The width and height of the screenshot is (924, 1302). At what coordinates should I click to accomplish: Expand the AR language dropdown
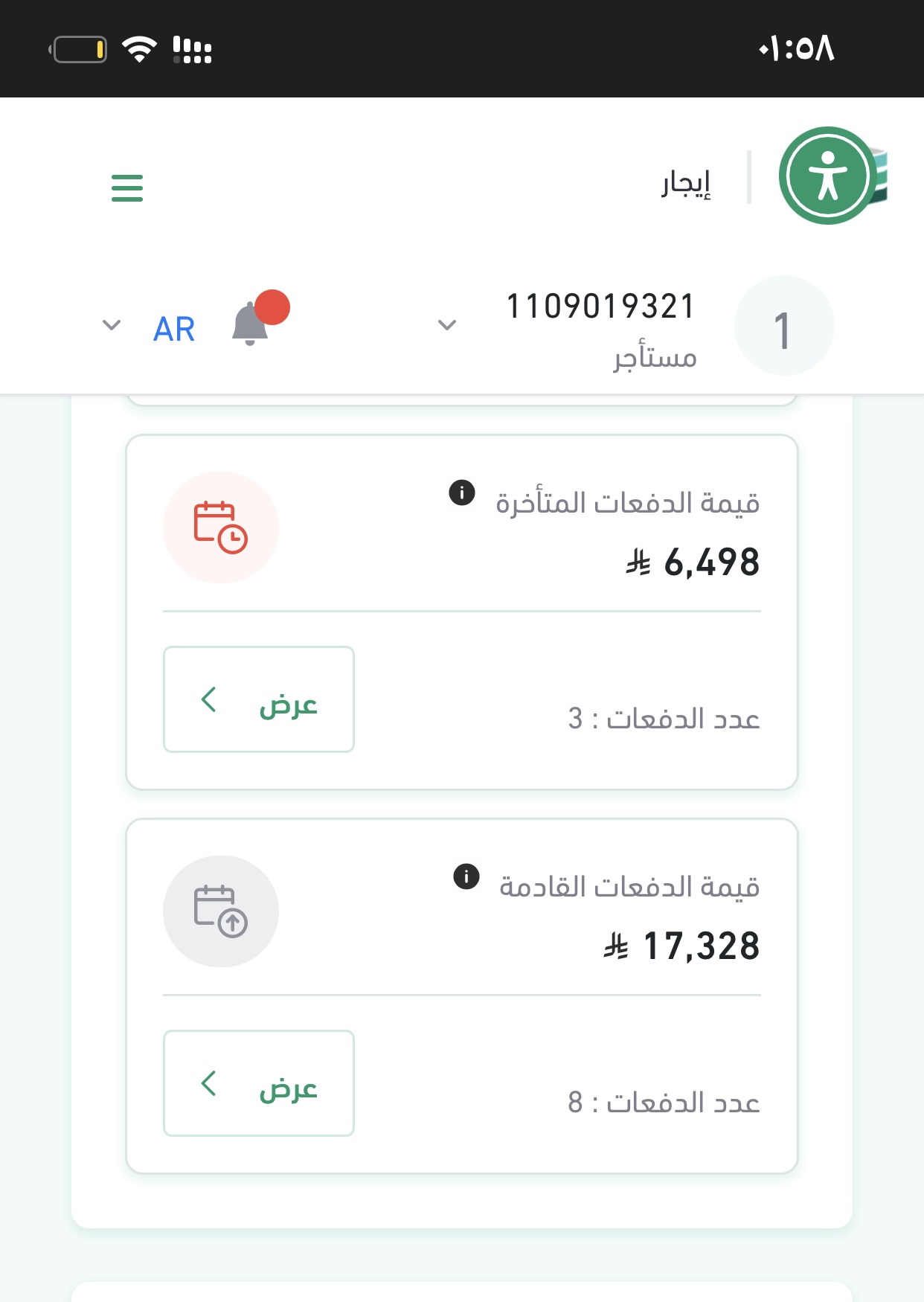pyautogui.click(x=112, y=325)
